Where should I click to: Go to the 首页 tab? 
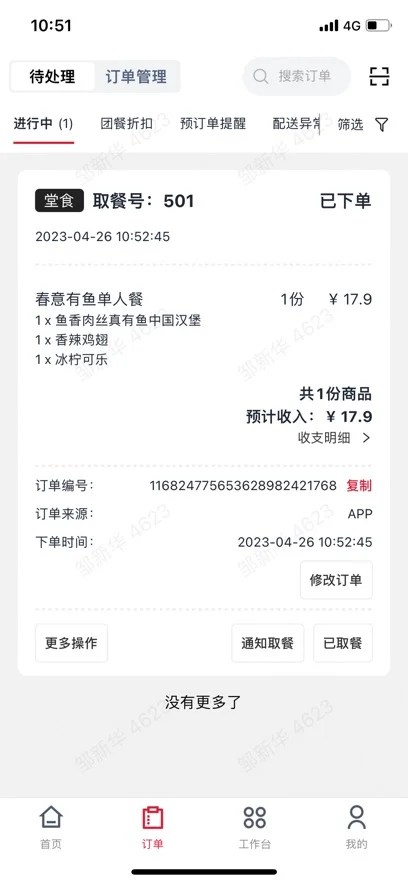51,827
